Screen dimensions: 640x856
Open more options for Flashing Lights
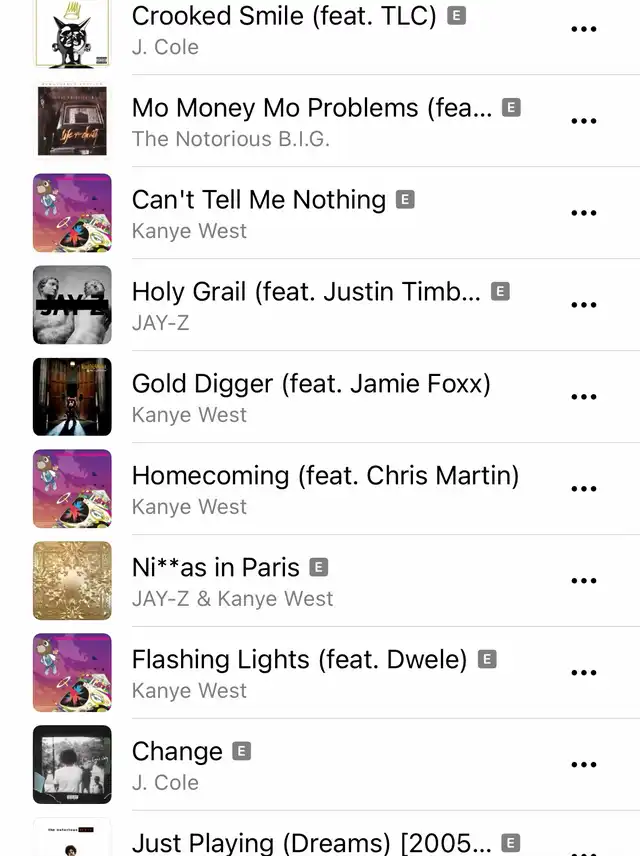[x=583, y=673]
